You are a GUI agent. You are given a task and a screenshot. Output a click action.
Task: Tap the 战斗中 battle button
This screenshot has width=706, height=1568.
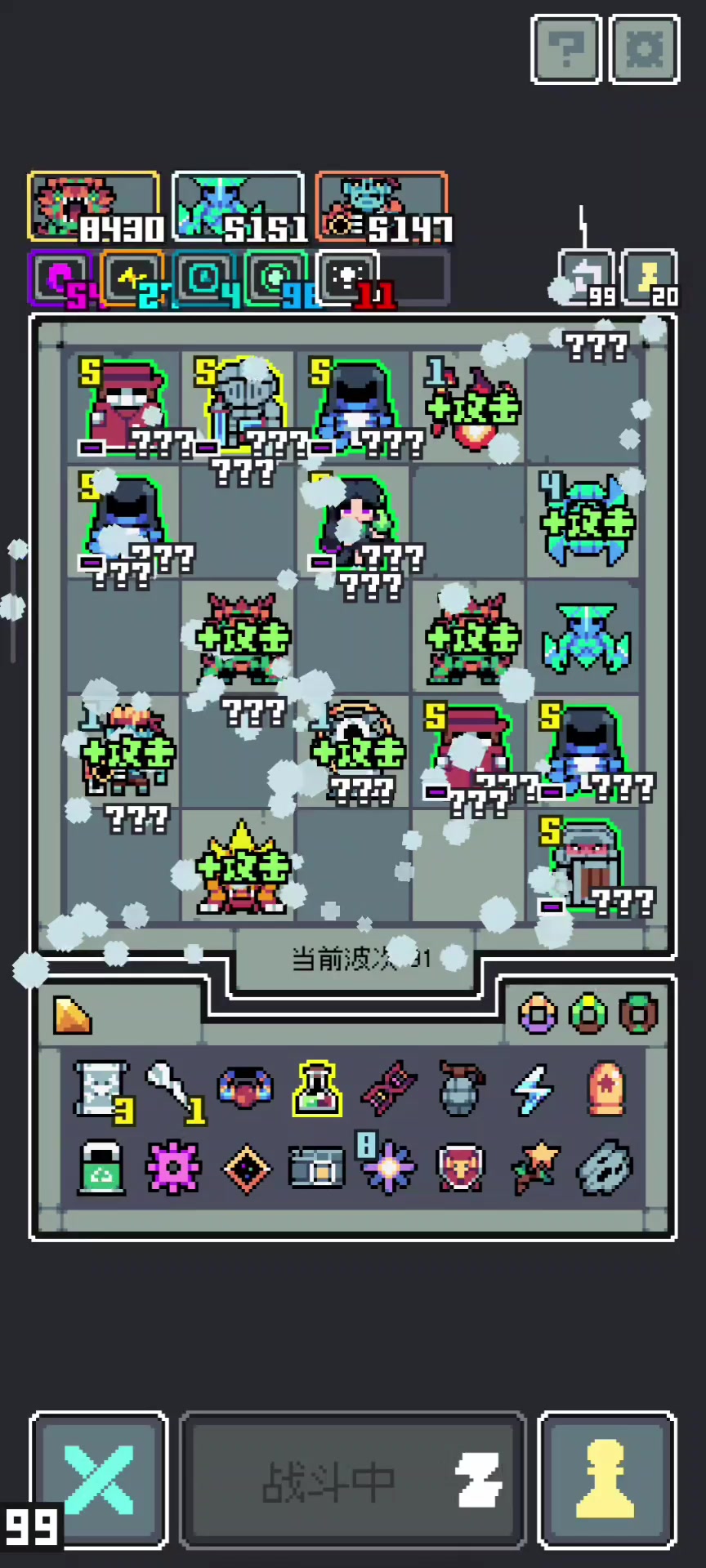pos(352,1480)
